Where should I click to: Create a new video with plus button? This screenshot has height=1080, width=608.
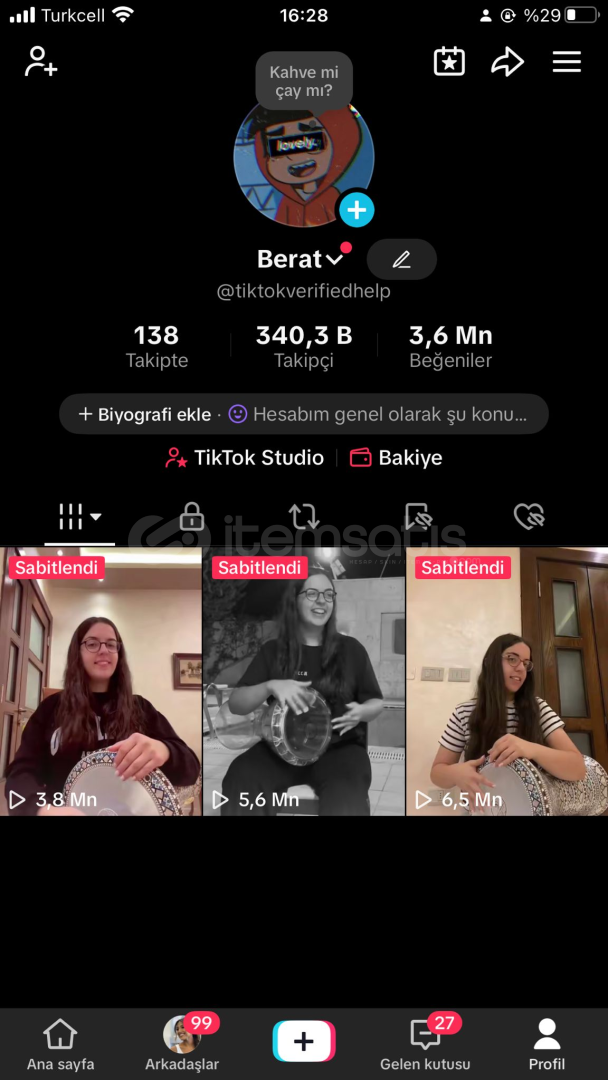pyautogui.click(x=304, y=1041)
